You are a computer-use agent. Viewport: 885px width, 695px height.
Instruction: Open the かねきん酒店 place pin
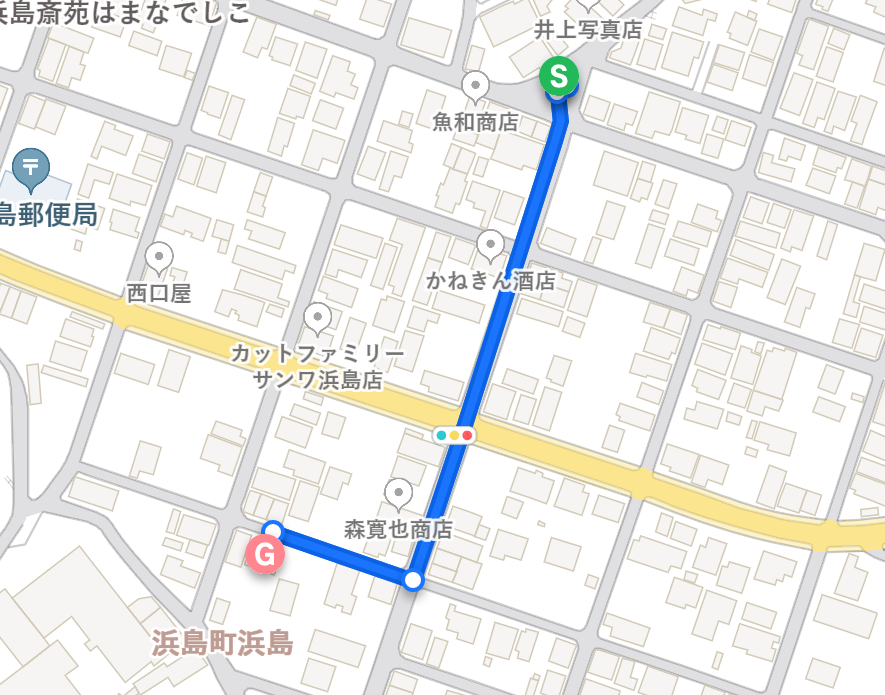[490, 244]
